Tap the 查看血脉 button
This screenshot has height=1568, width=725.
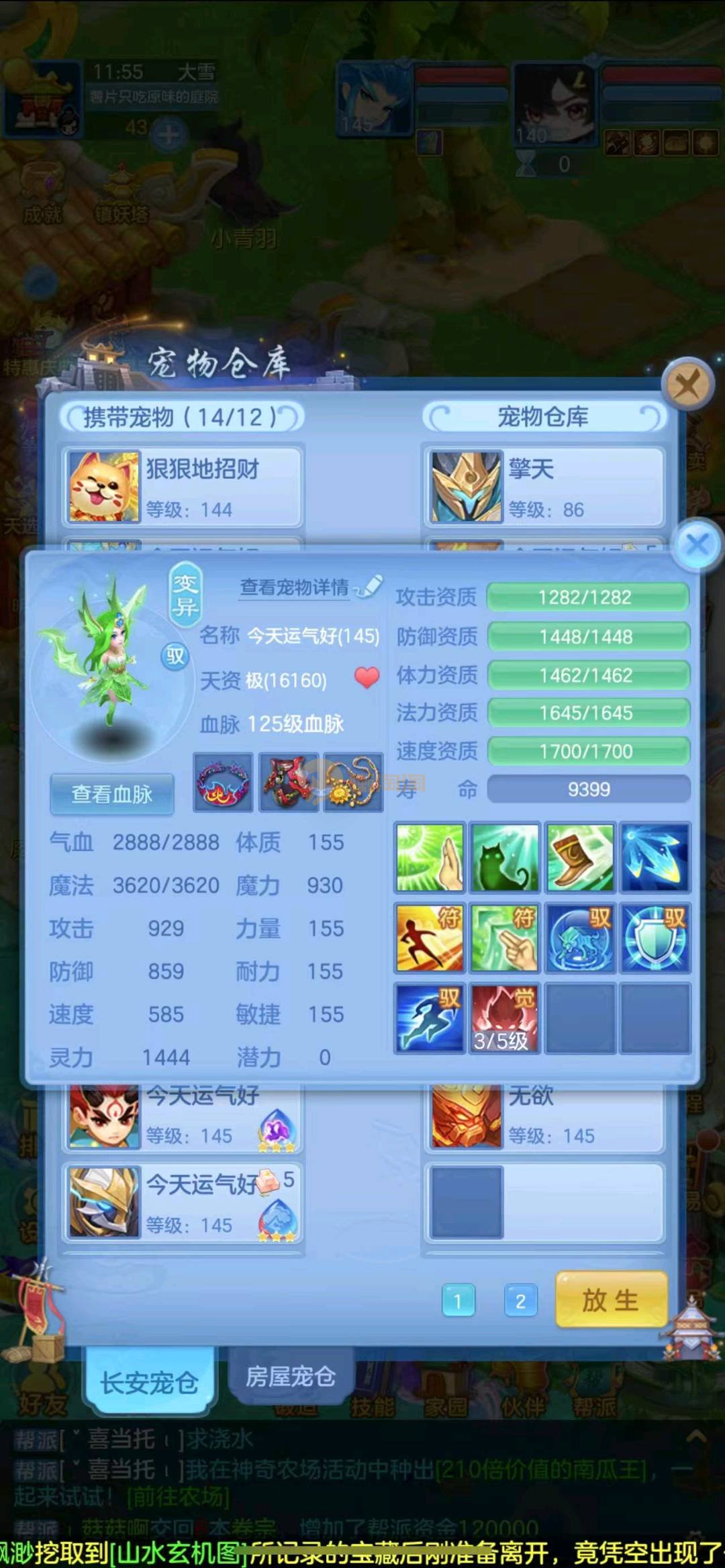coord(112,794)
